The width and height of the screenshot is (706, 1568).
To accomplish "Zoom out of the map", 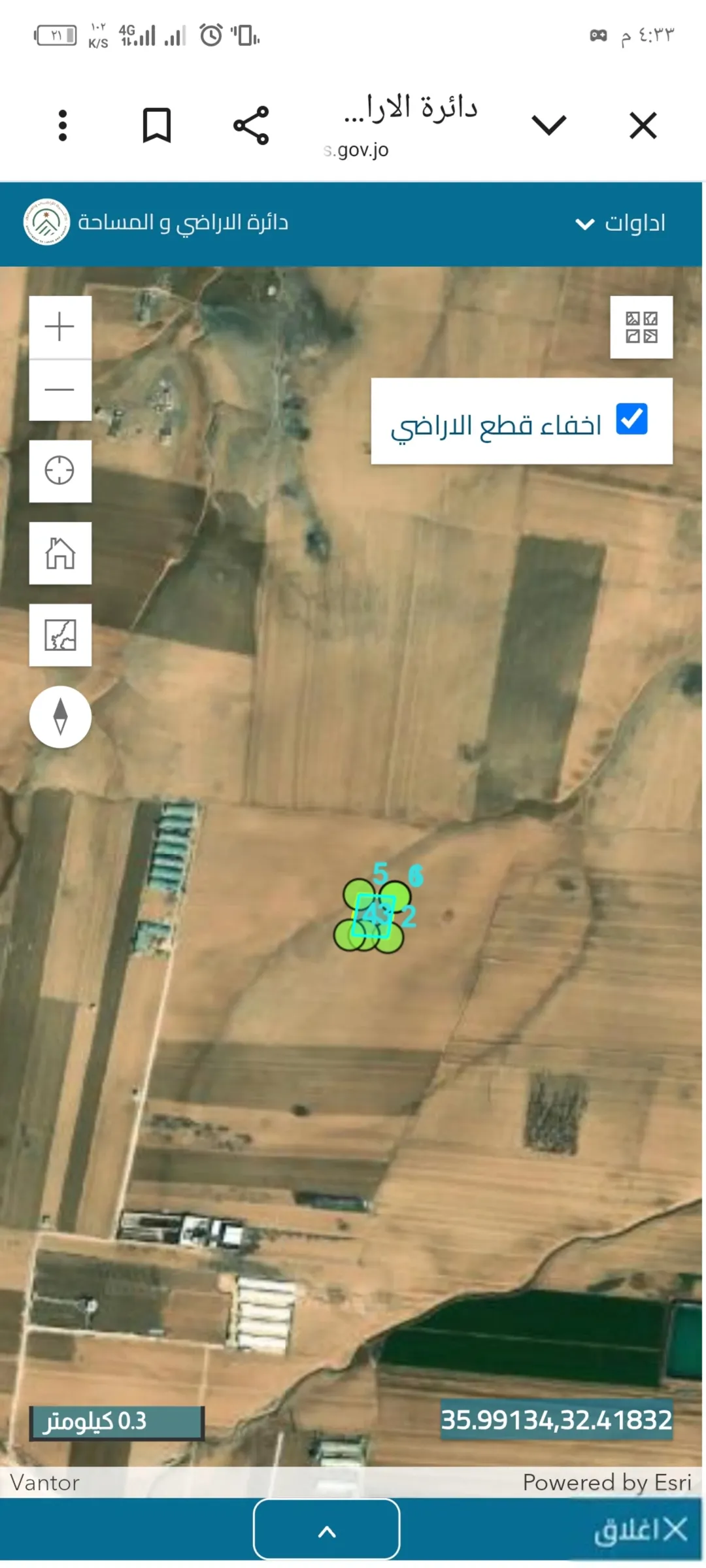I will point(60,390).
